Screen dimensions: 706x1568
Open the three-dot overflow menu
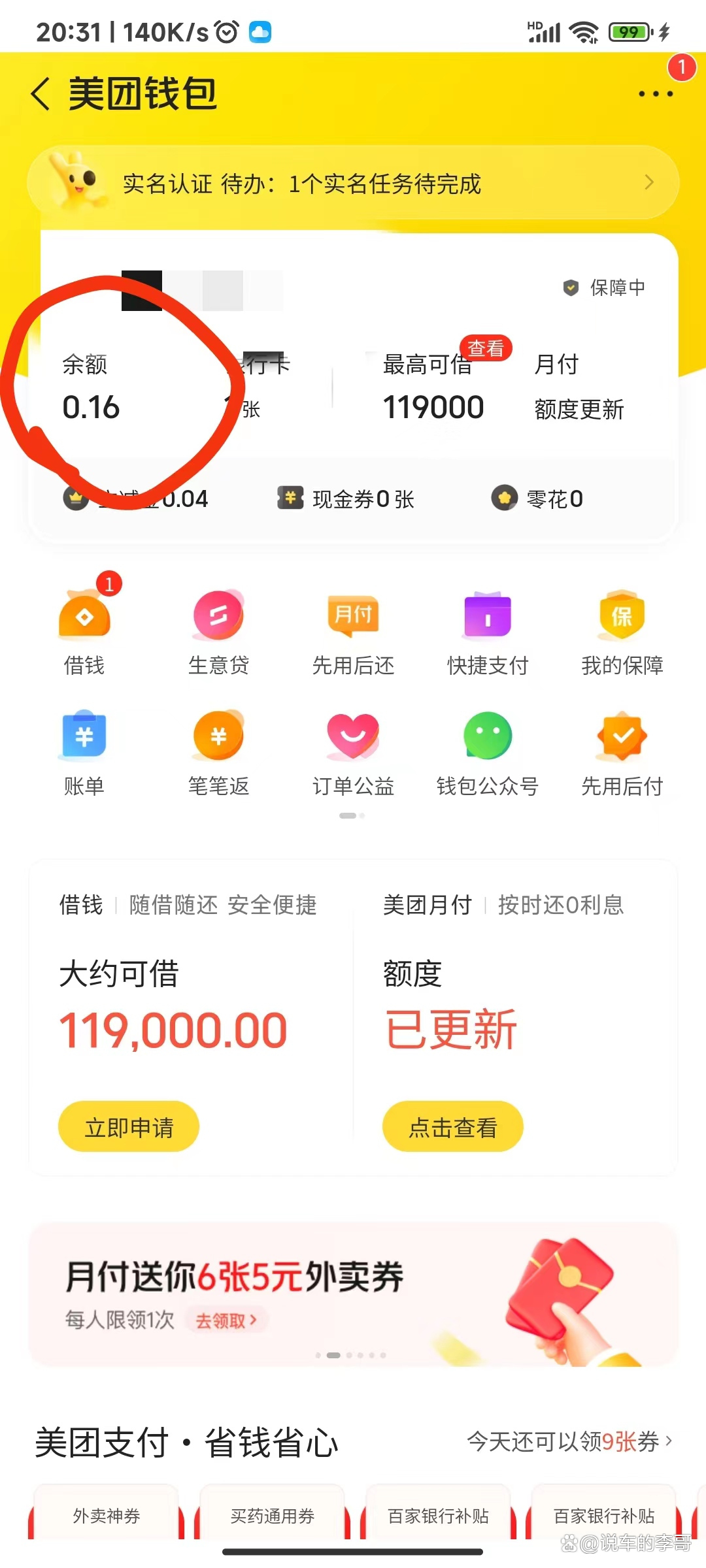(x=656, y=94)
